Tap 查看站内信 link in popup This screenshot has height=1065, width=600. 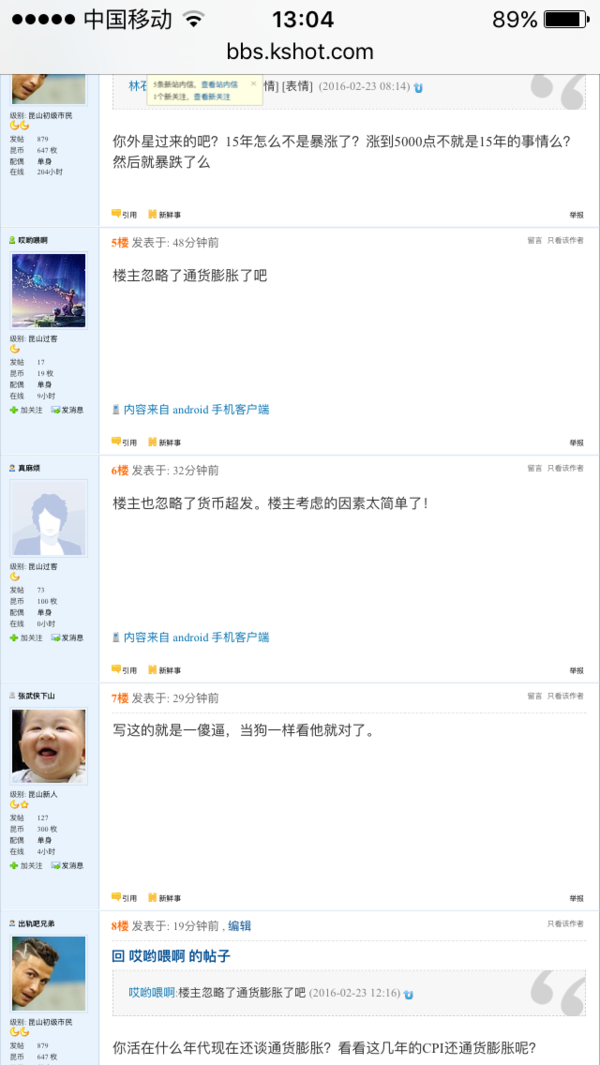click(219, 85)
